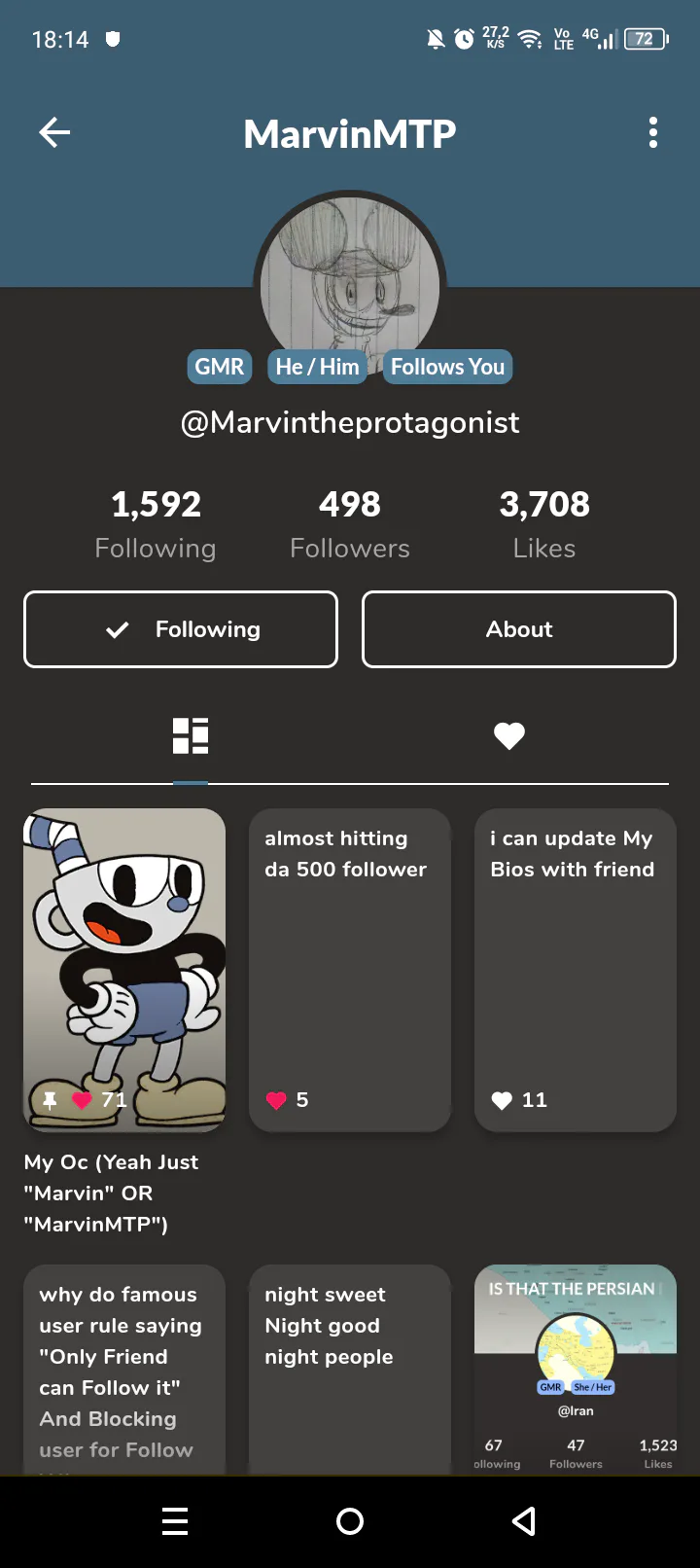The image size is (700, 1568).
Task: Open the three-dot overflow menu
Action: click(653, 132)
